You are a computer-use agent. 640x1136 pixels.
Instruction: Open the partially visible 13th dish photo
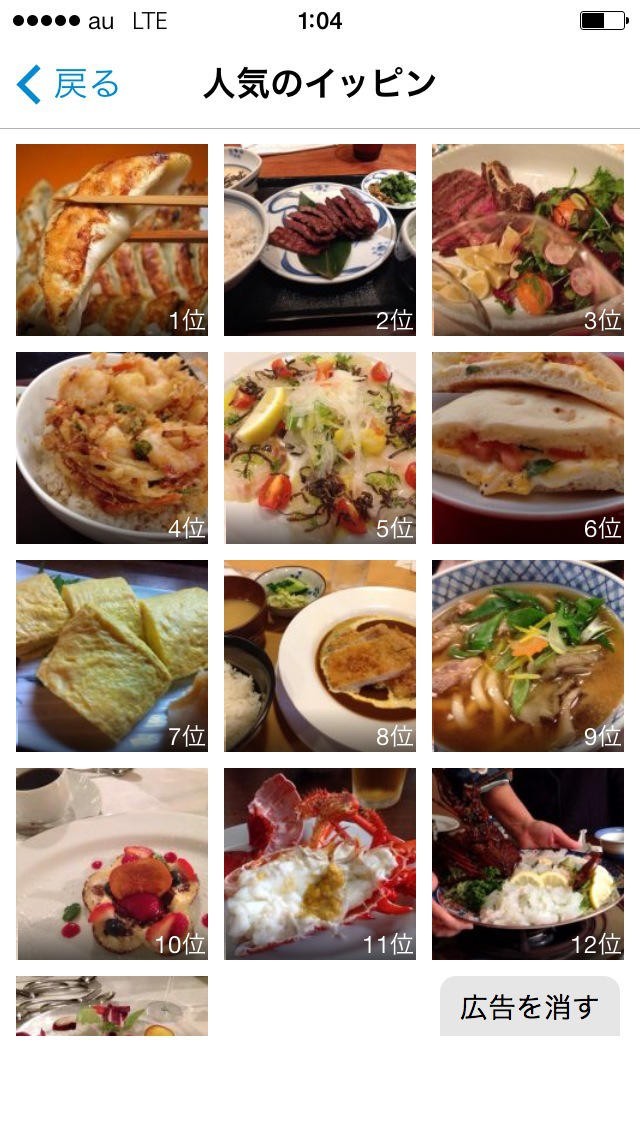click(x=112, y=1006)
